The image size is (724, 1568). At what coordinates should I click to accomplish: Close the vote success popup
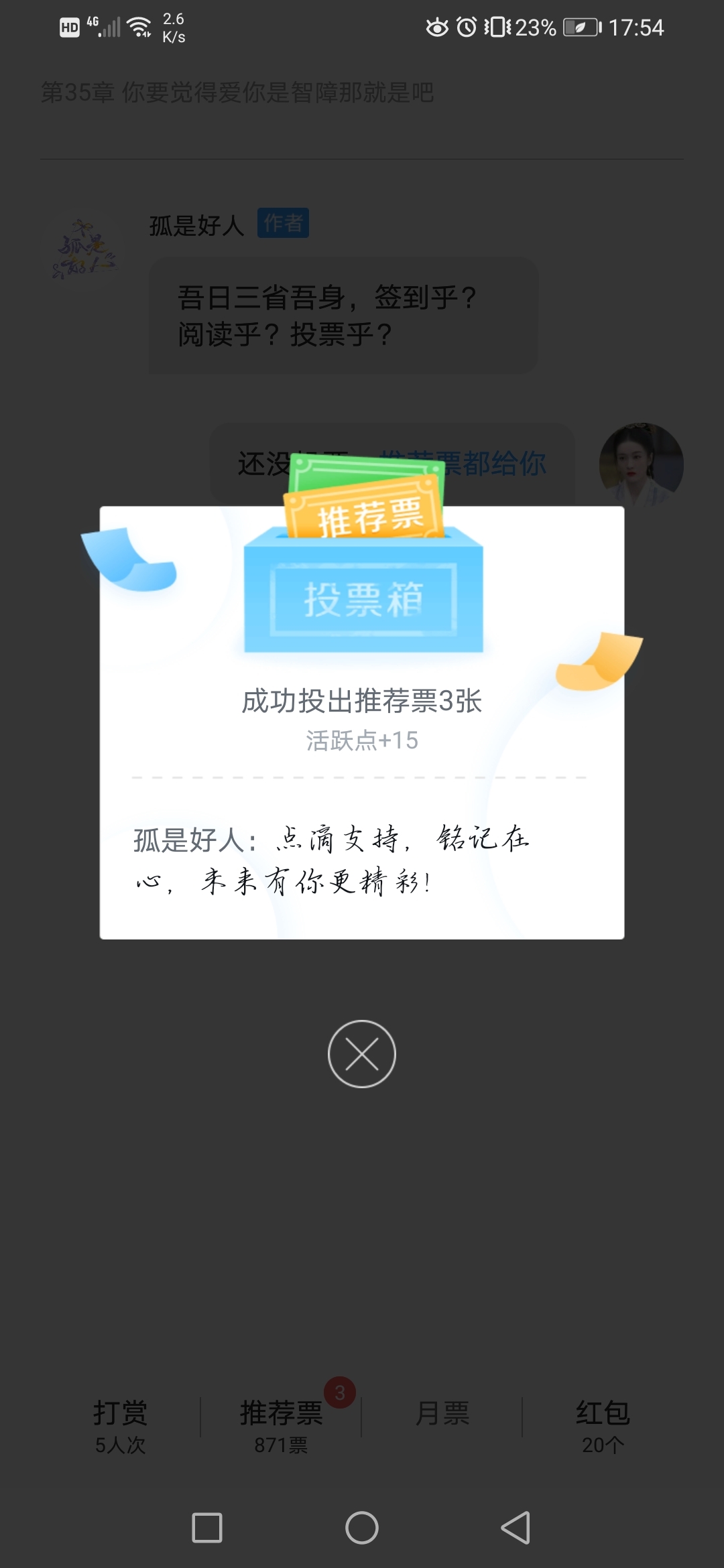pyautogui.click(x=362, y=1053)
